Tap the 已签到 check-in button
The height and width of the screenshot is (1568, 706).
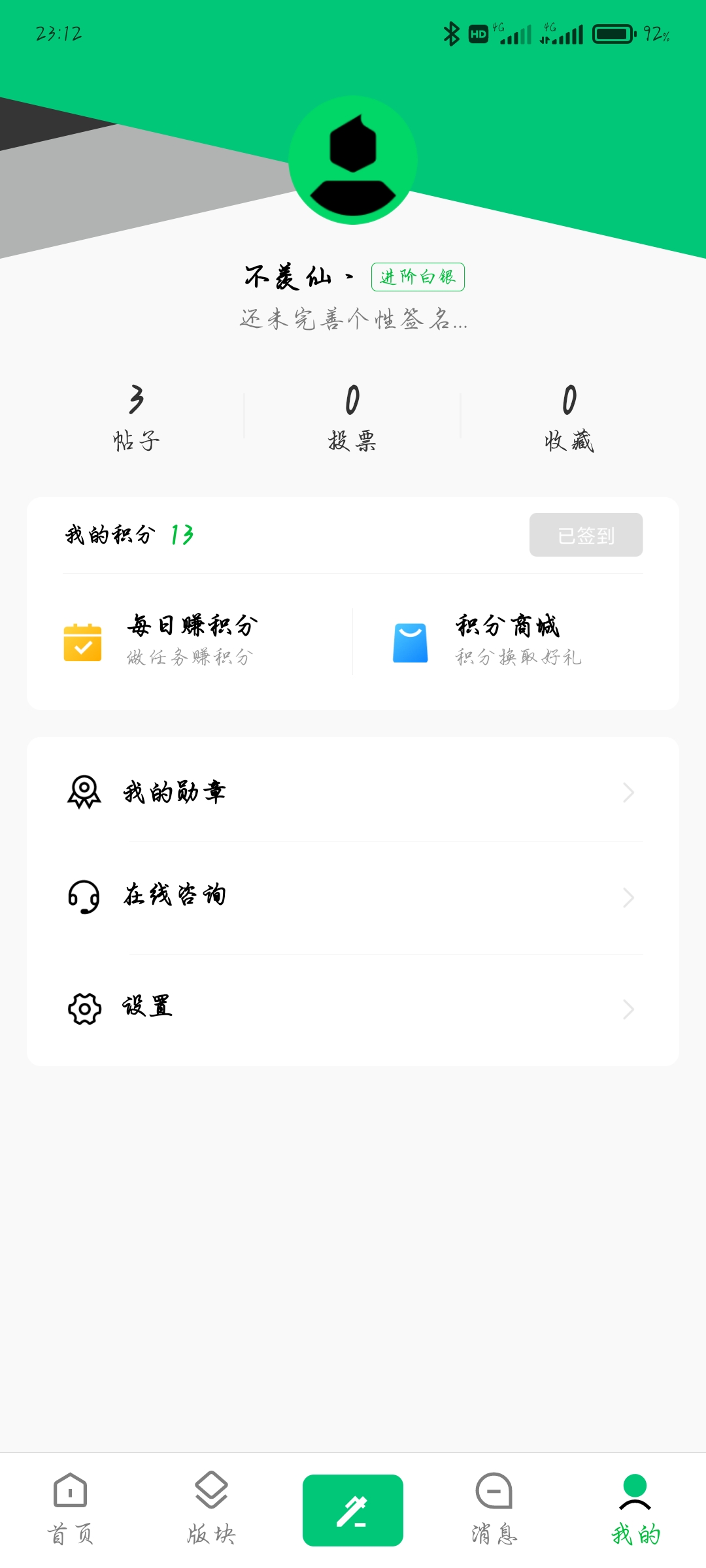tap(586, 535)
